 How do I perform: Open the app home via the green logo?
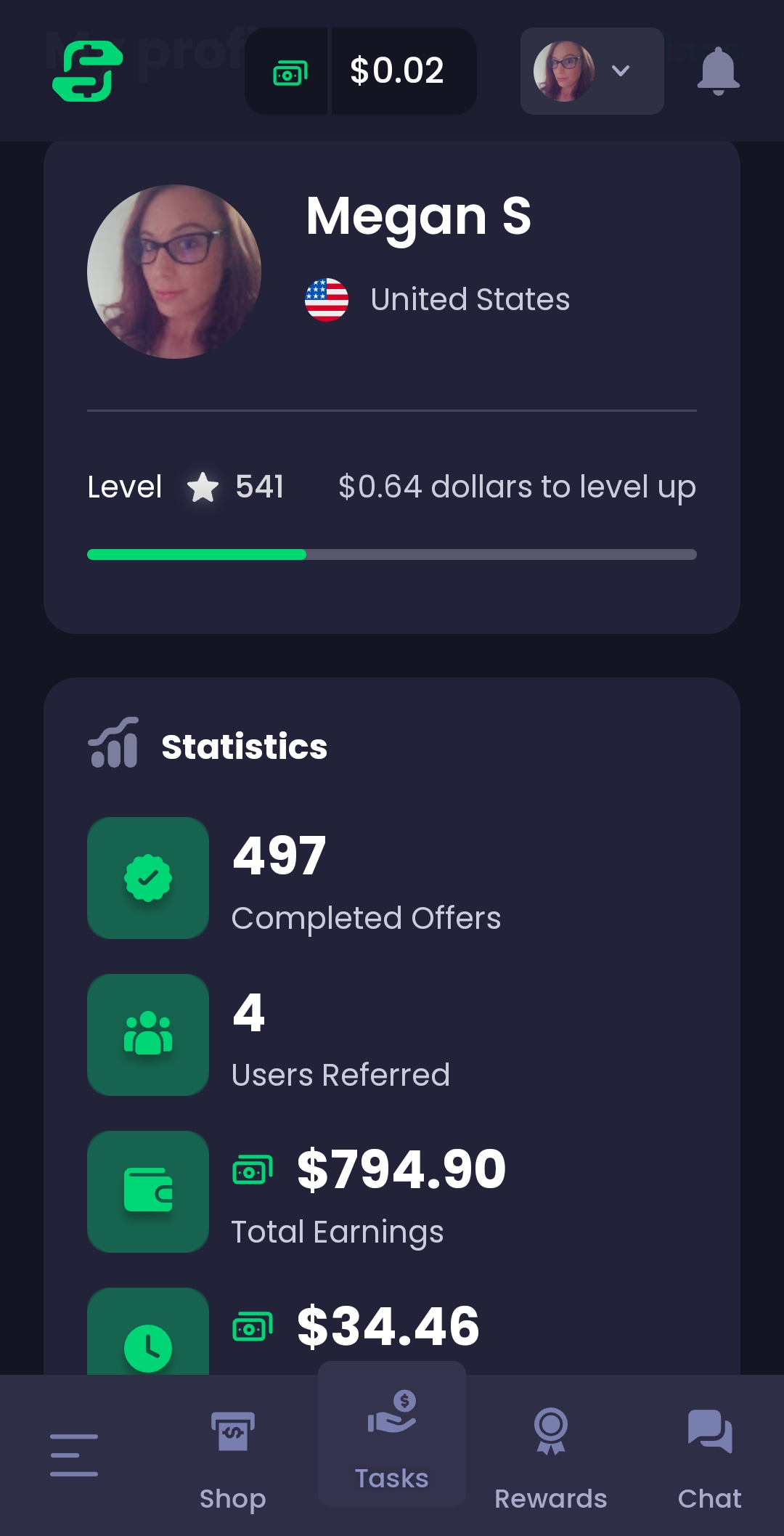pos(87,70)
